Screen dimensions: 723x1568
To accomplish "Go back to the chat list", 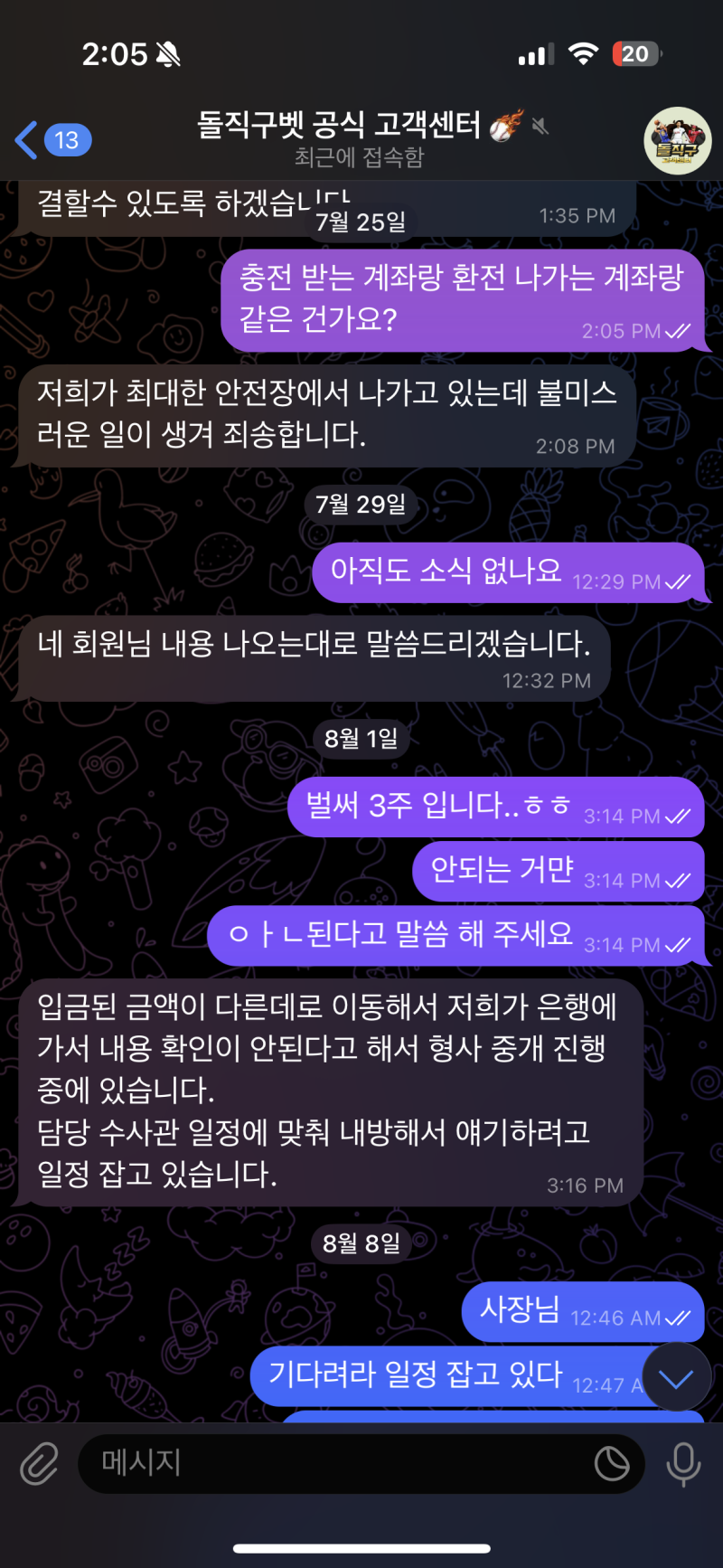I will tap(52, 140).
